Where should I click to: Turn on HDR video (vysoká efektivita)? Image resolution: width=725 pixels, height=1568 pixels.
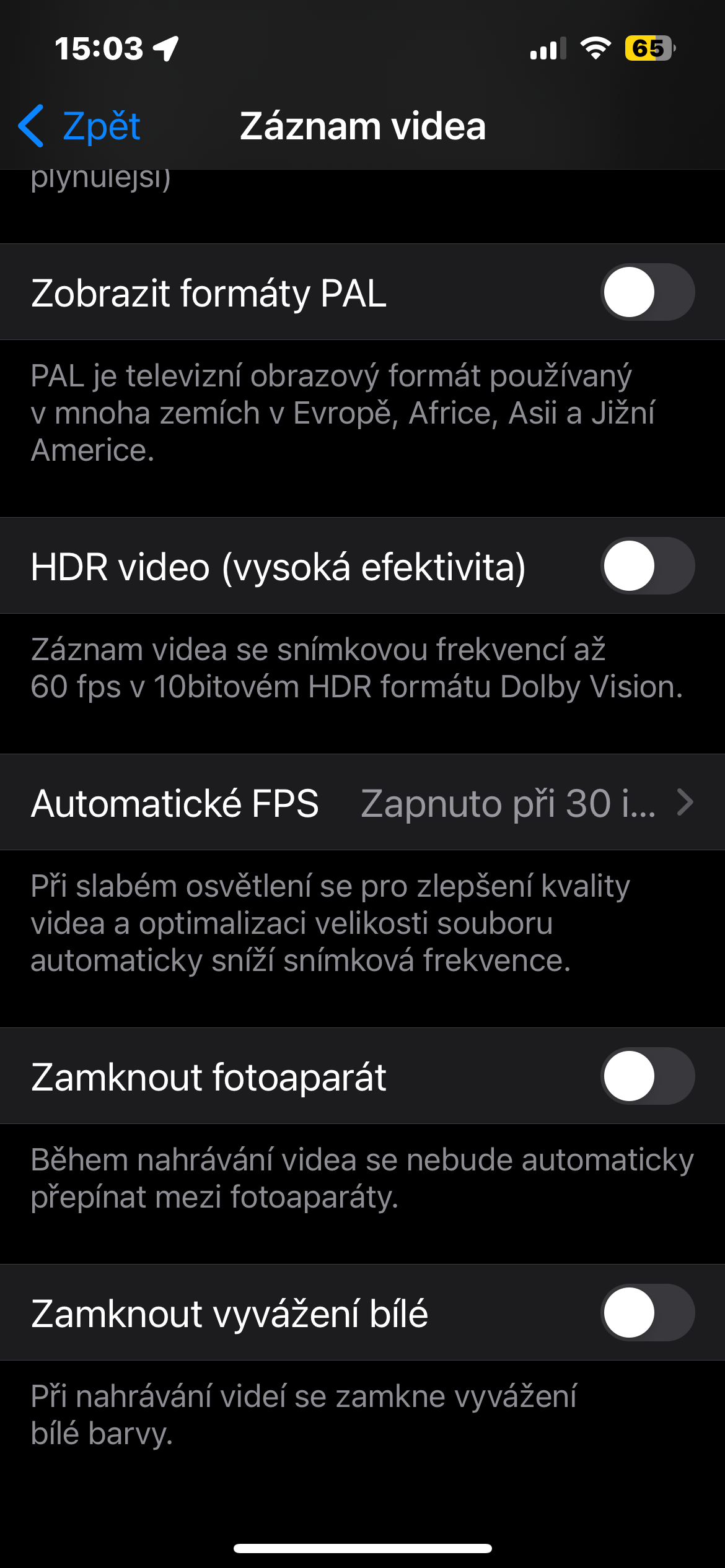point(647,566)
